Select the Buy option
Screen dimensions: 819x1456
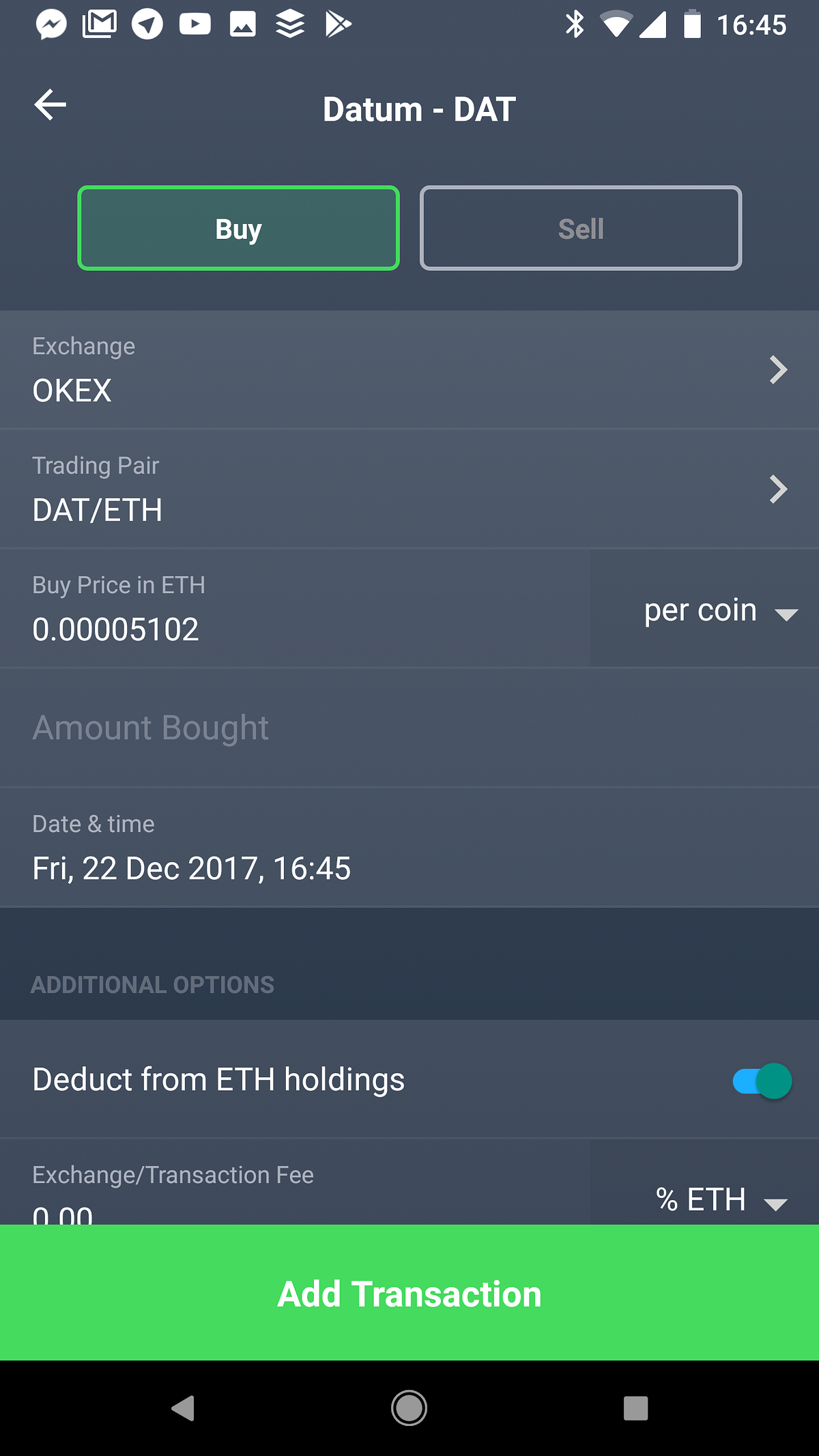238,228
